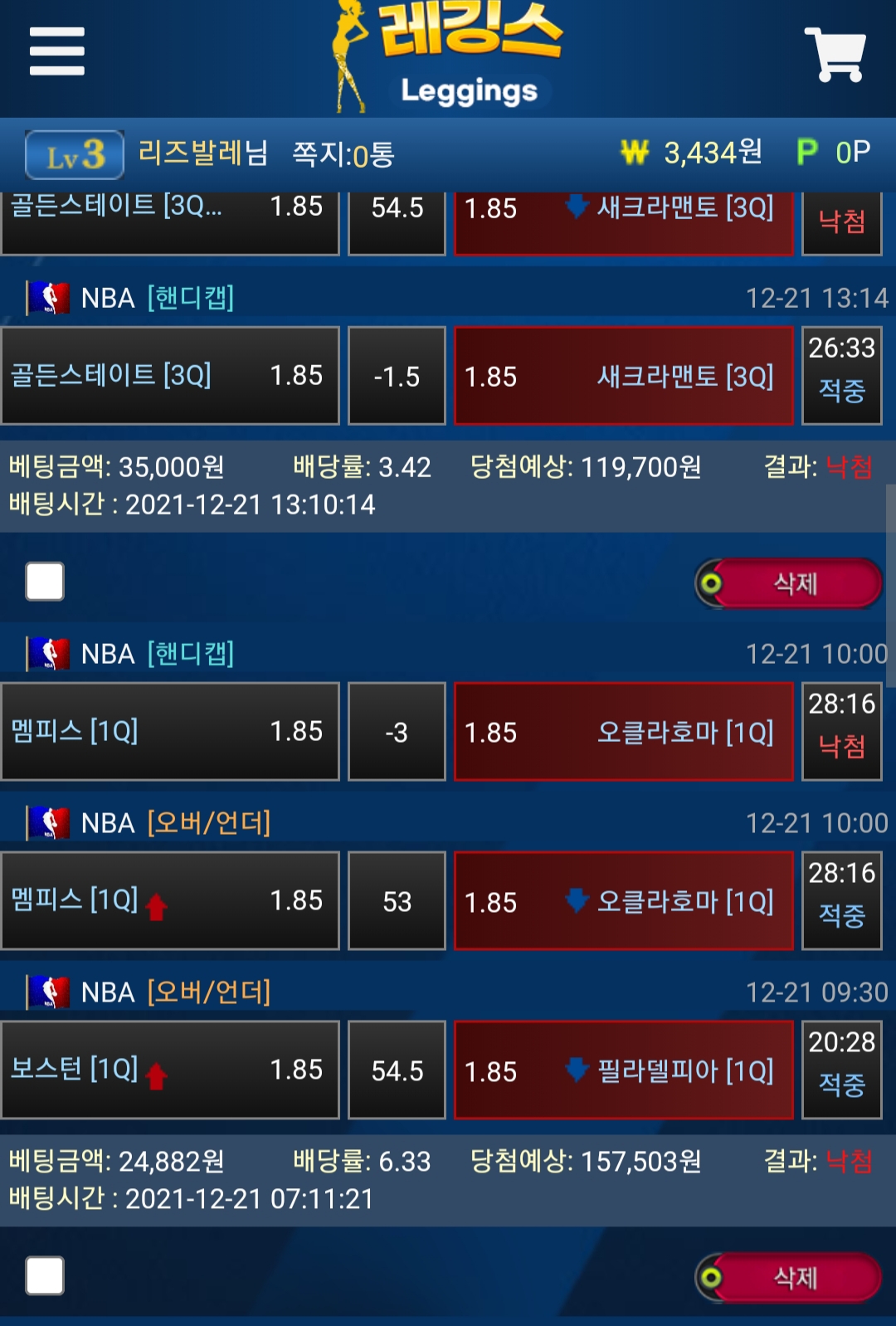Open the shopping cart icon
This screenshot has height=1326, width=896.
835,54
